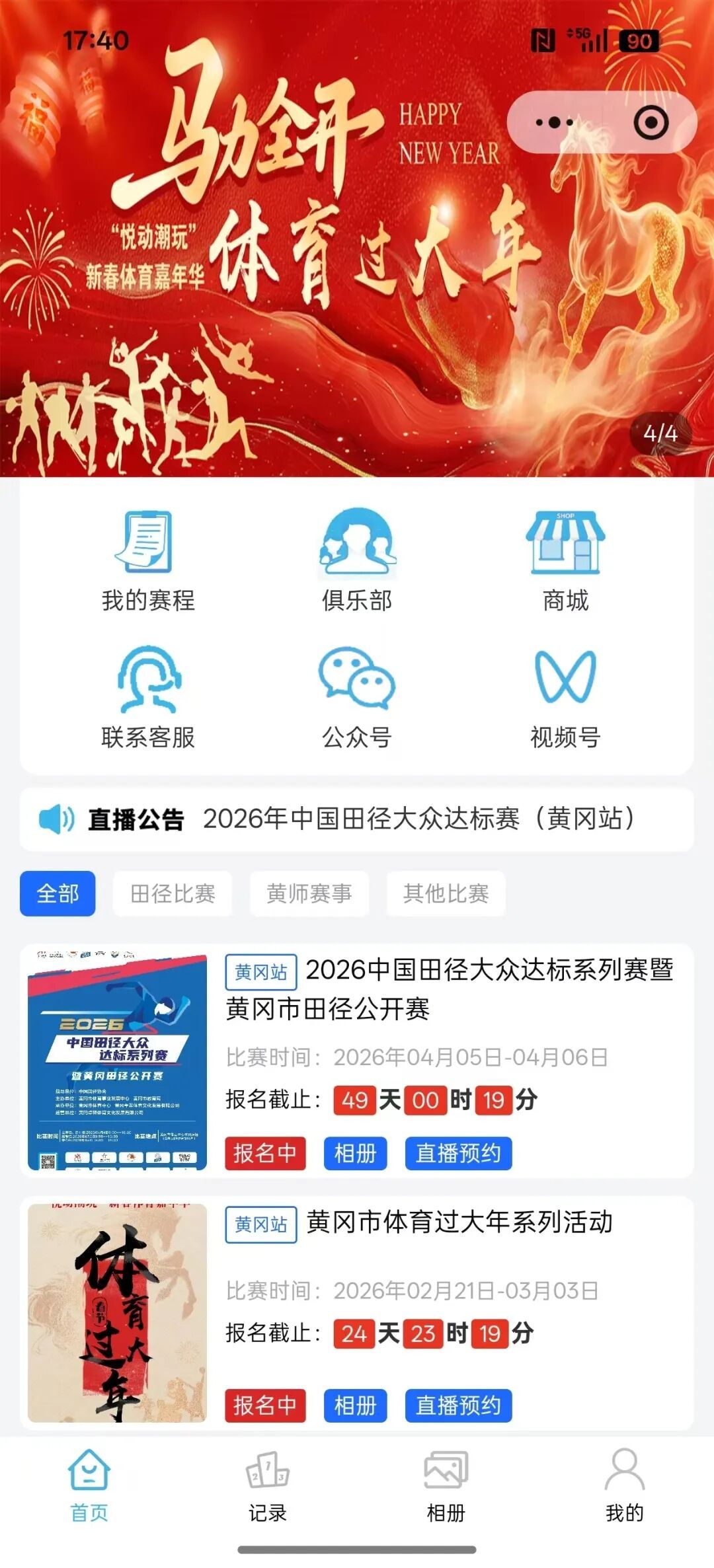Close the mini program via the circle icon
Screen dimensions: 714x1568
point(651,122)
